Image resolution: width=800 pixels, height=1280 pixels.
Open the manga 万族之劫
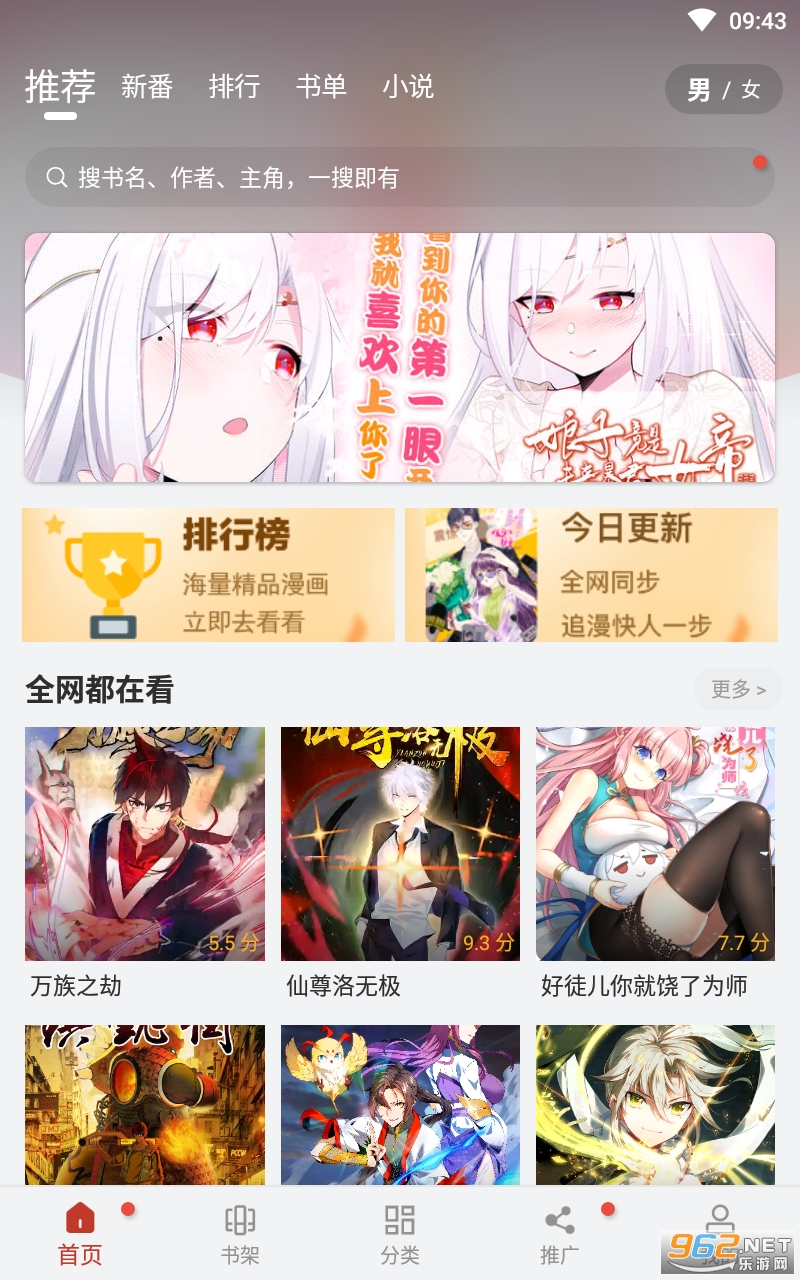click(145, 864)
